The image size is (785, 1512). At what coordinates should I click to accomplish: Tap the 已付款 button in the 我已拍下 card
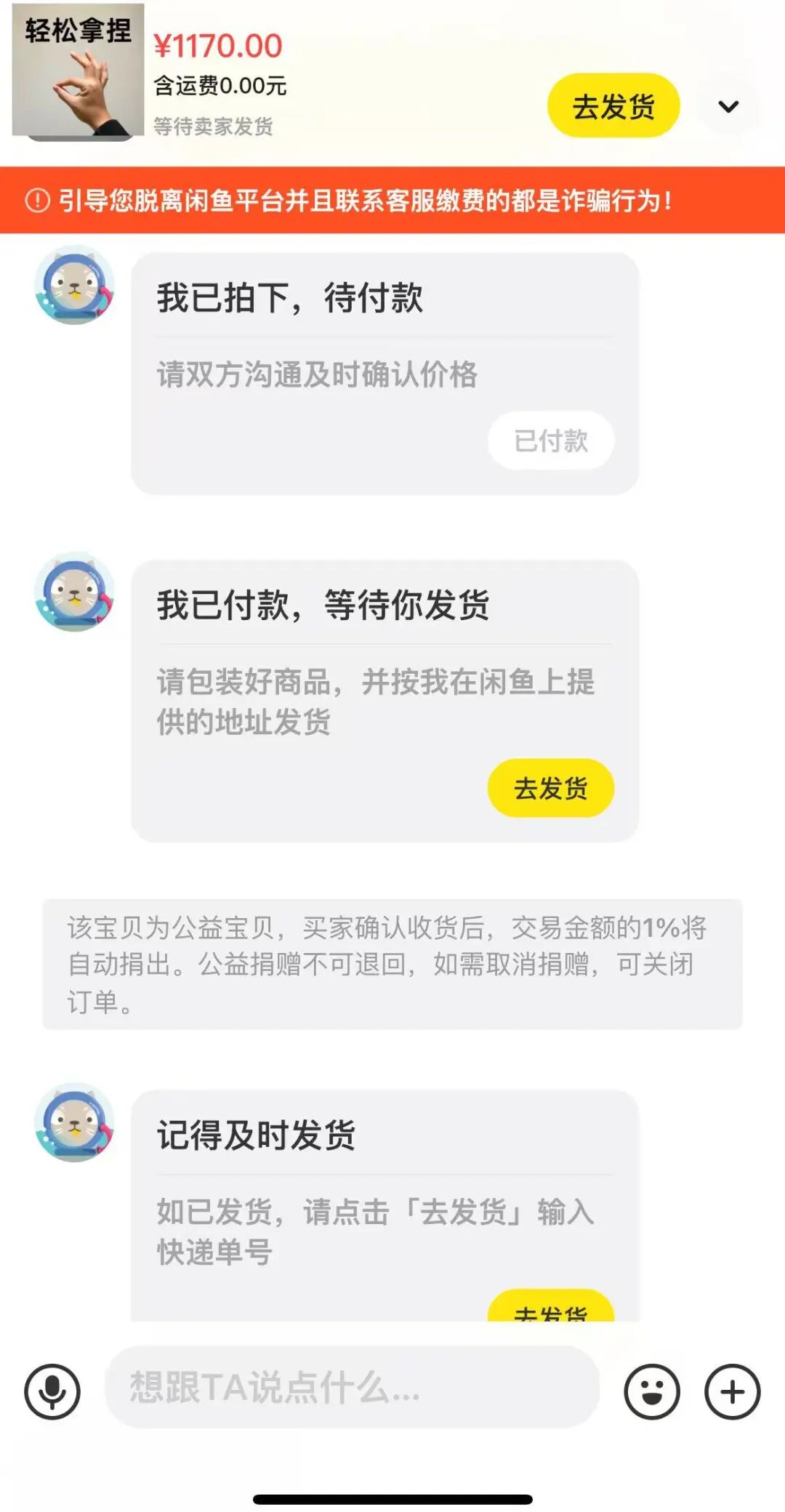[x=550, y=441]
